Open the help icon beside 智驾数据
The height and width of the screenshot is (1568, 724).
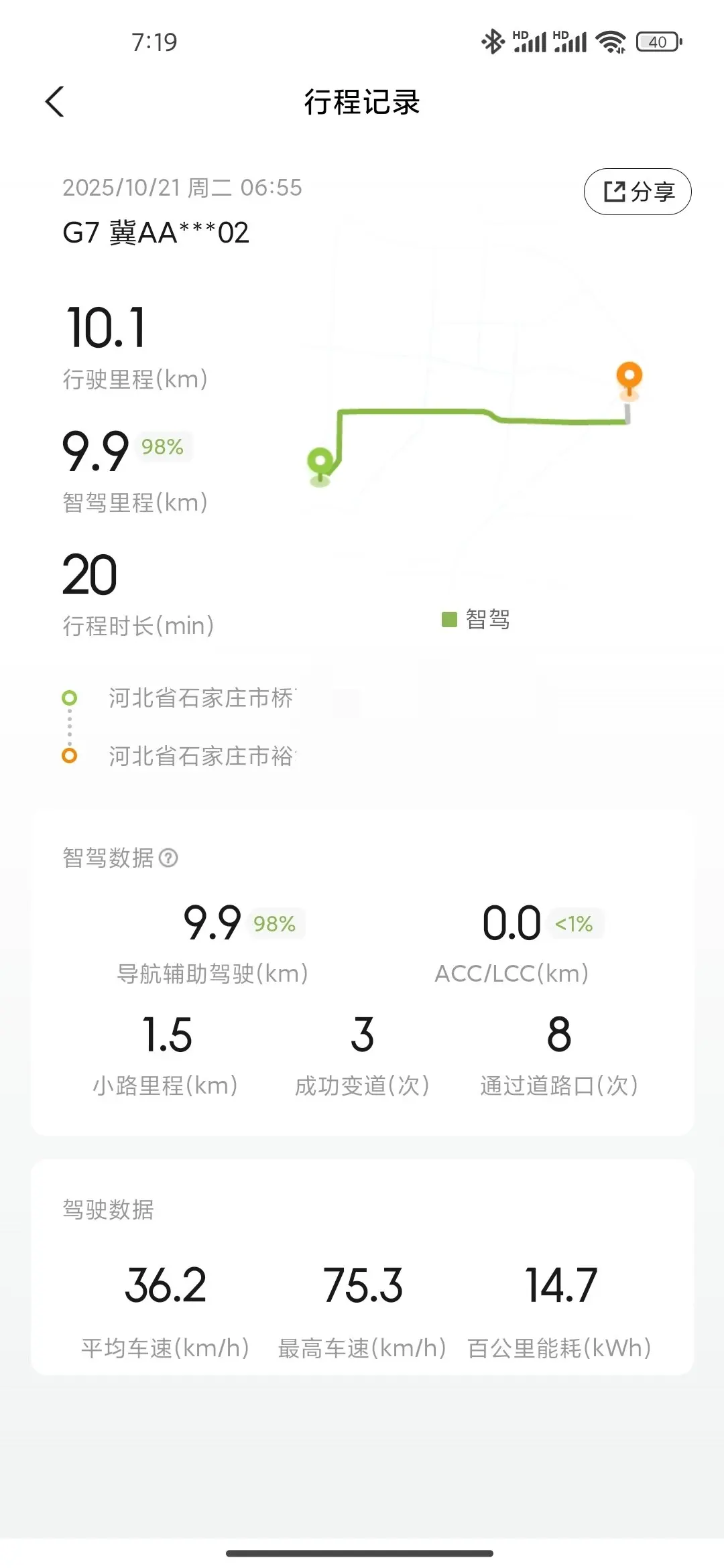point(168,858)
